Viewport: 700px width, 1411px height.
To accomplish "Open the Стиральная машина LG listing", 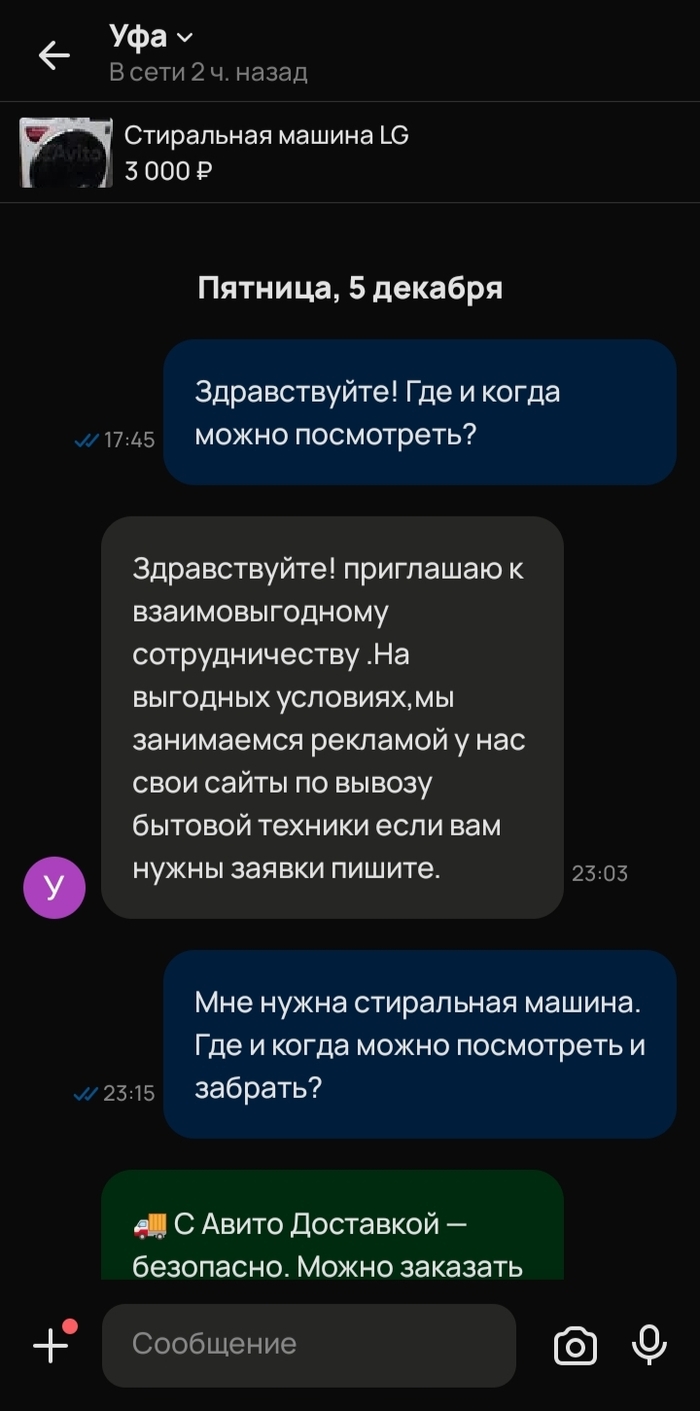I will [265, 152].
